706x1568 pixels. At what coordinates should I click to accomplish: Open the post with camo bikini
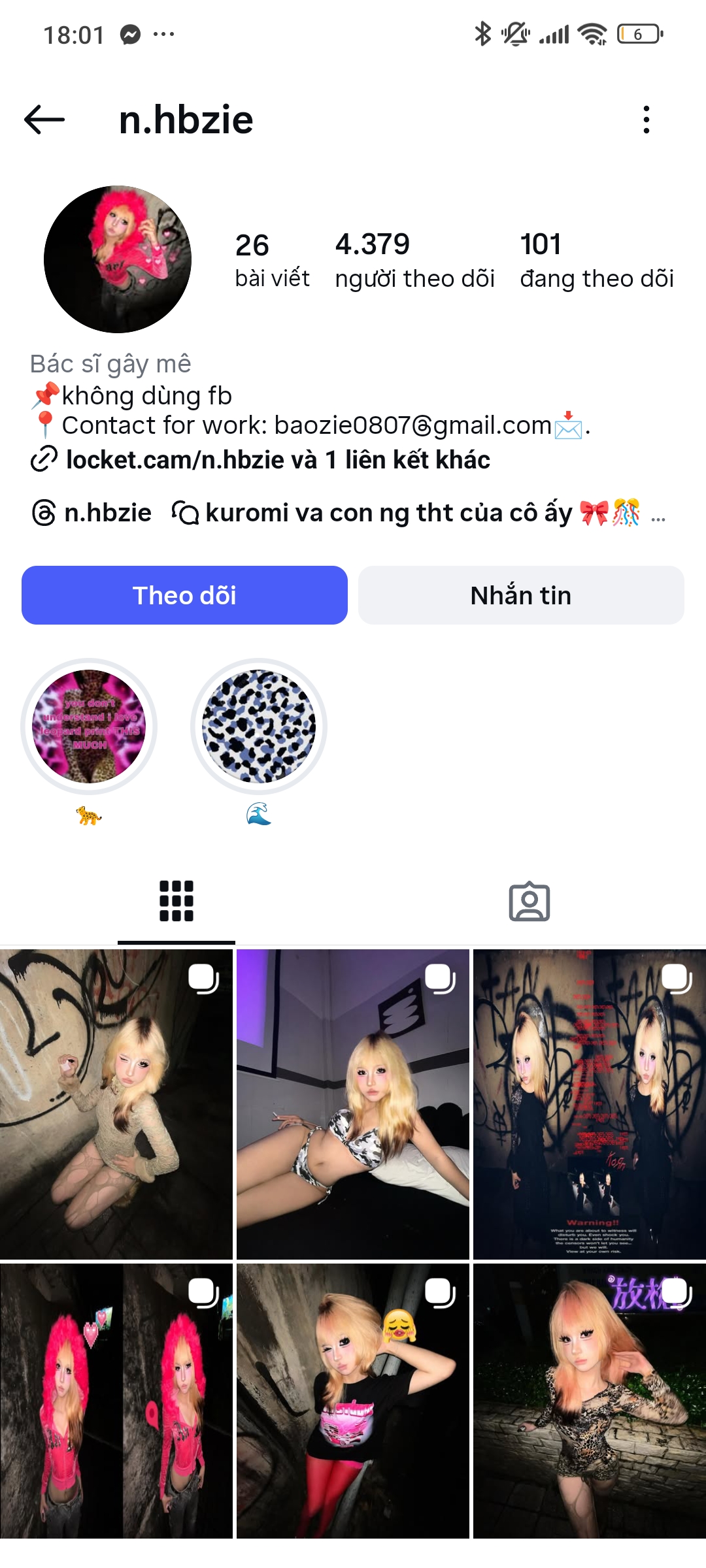pyautogui.click(x=353, y=1104)
